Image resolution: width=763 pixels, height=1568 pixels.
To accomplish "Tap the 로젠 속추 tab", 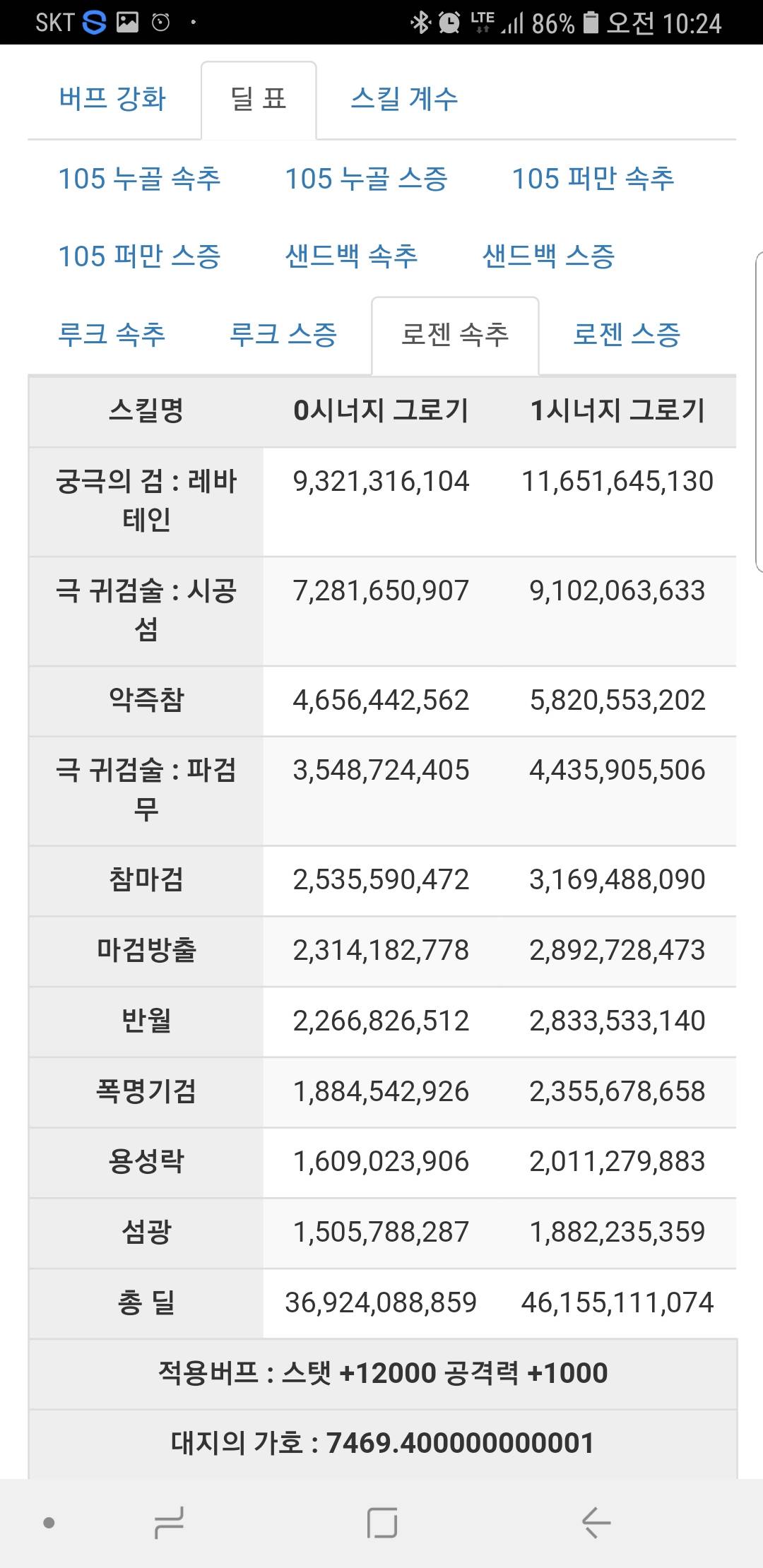I will [455, 335].
